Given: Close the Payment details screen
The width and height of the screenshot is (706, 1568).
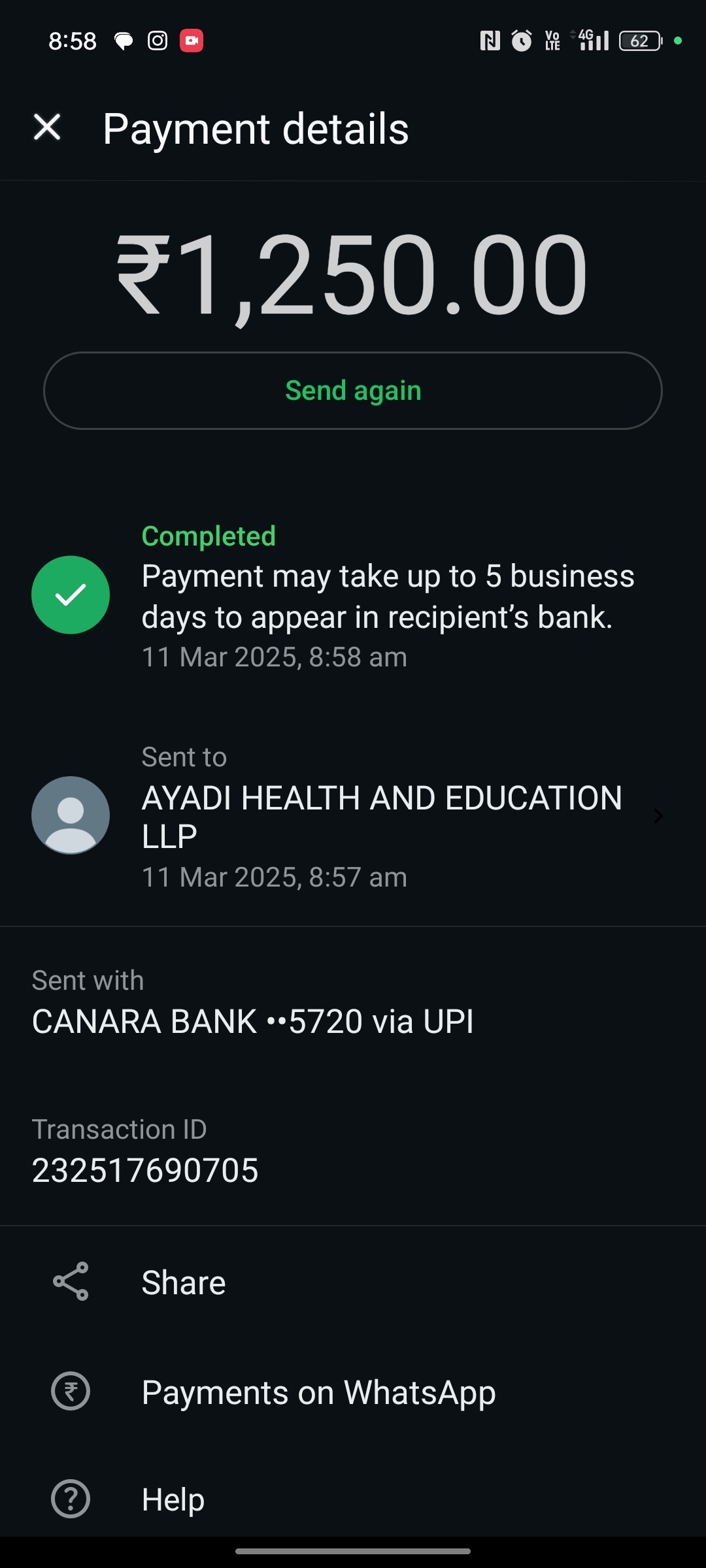Looking at the screenshot, I should (47, 127).
